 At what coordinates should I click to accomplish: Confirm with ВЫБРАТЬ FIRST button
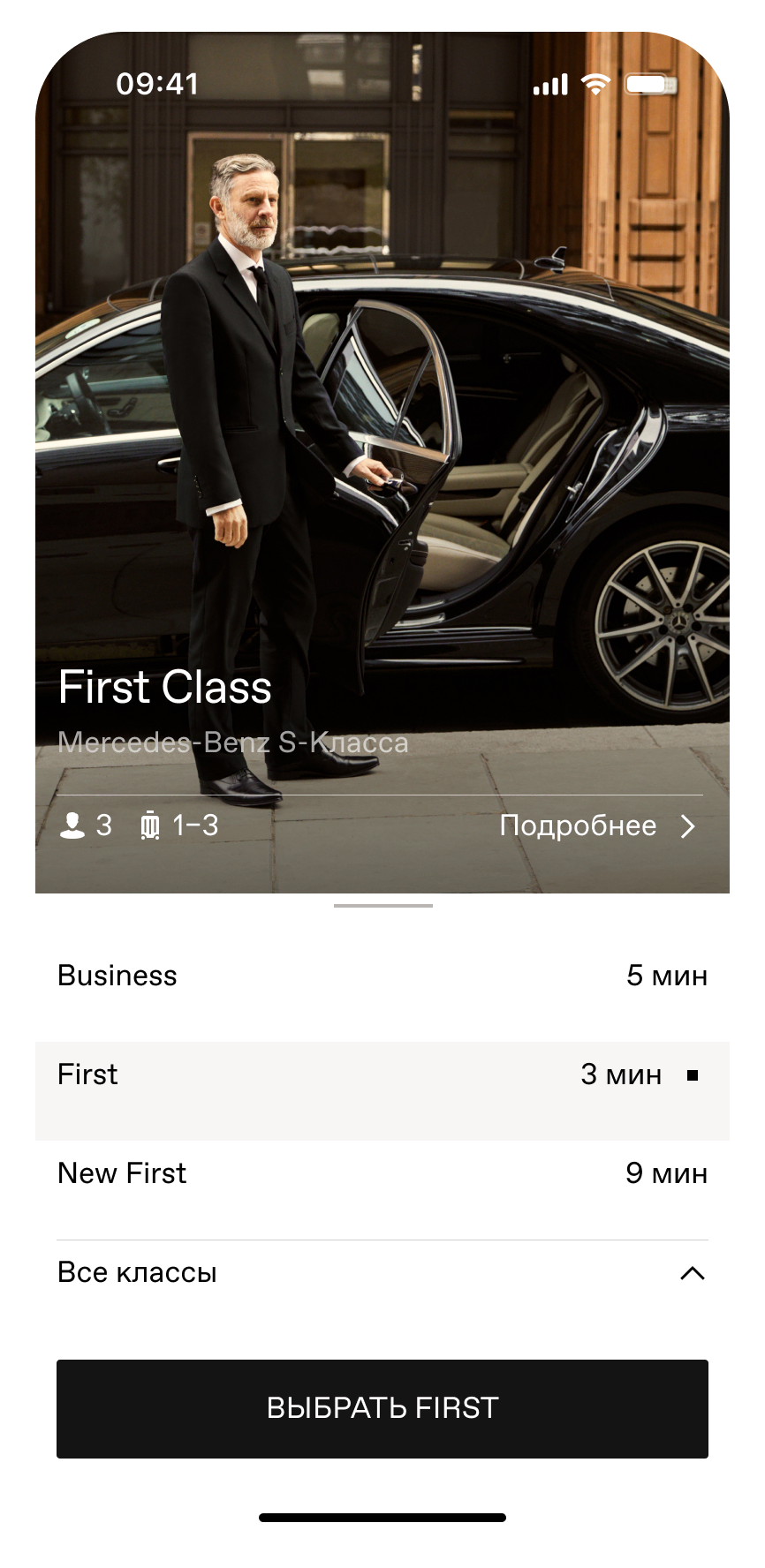tap(382, 1408)
